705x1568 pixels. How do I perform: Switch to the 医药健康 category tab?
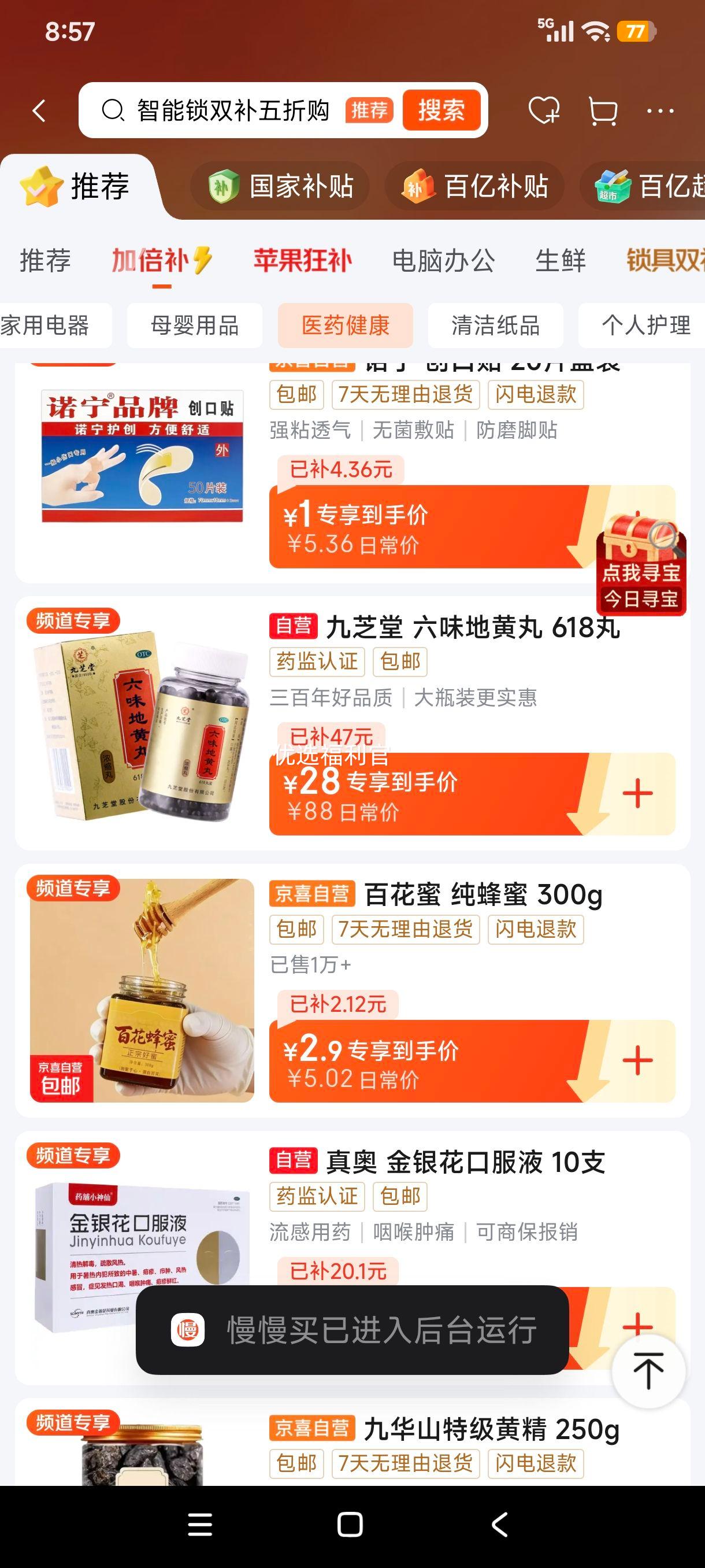tap(345, 326)
